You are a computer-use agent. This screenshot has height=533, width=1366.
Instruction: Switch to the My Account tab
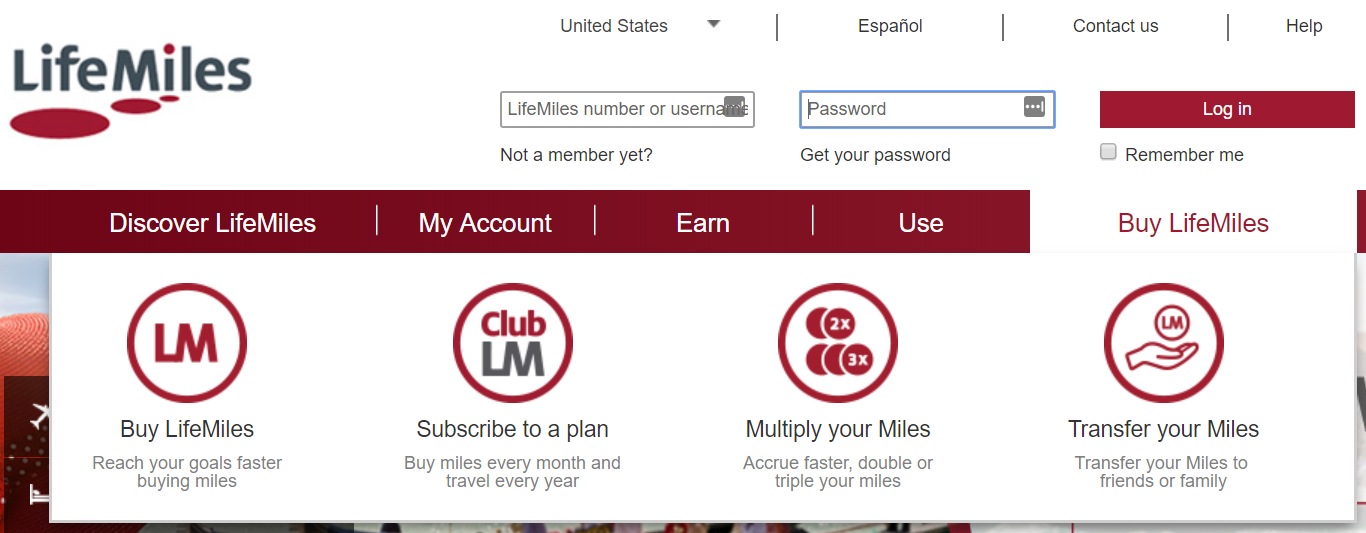click(x=485, y=222)
